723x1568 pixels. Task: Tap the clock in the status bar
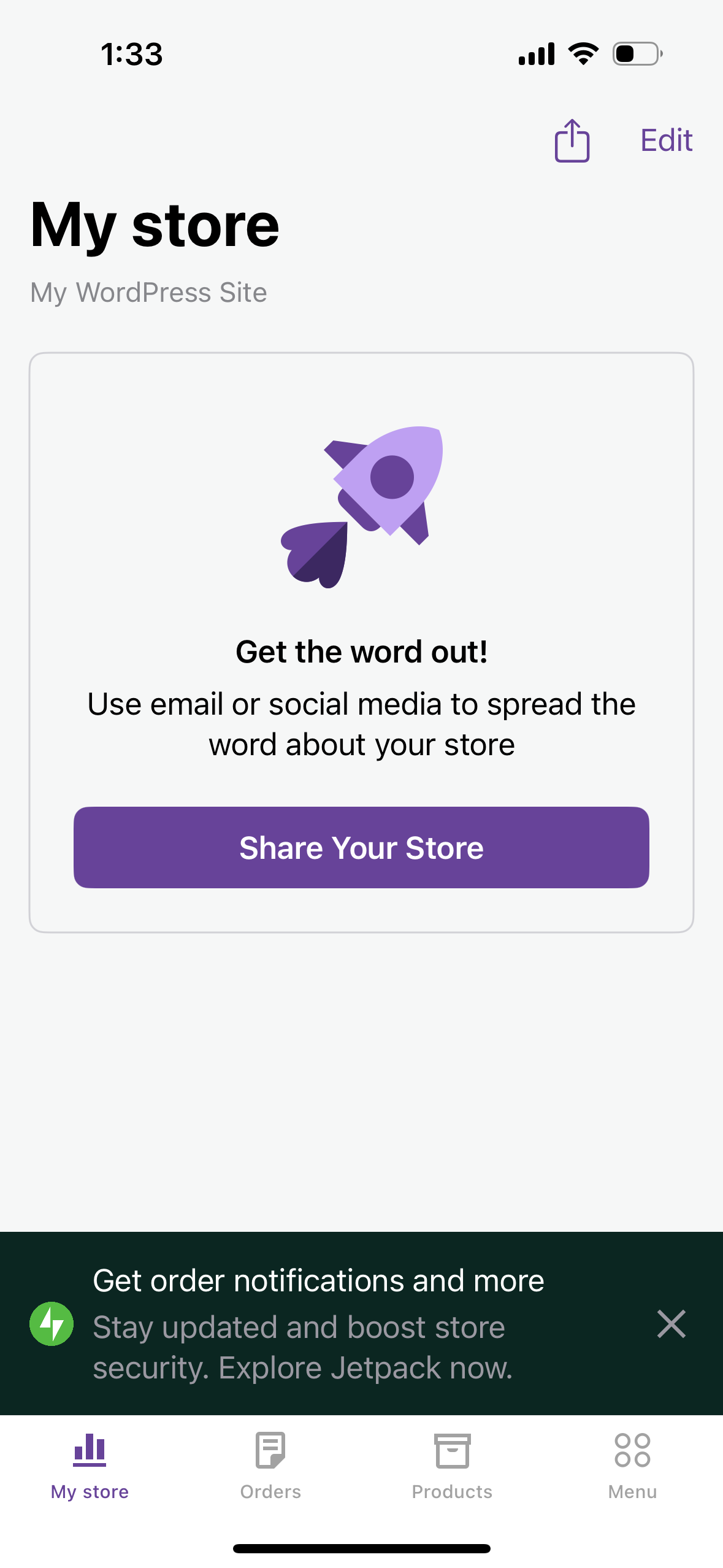coord(131,53)
